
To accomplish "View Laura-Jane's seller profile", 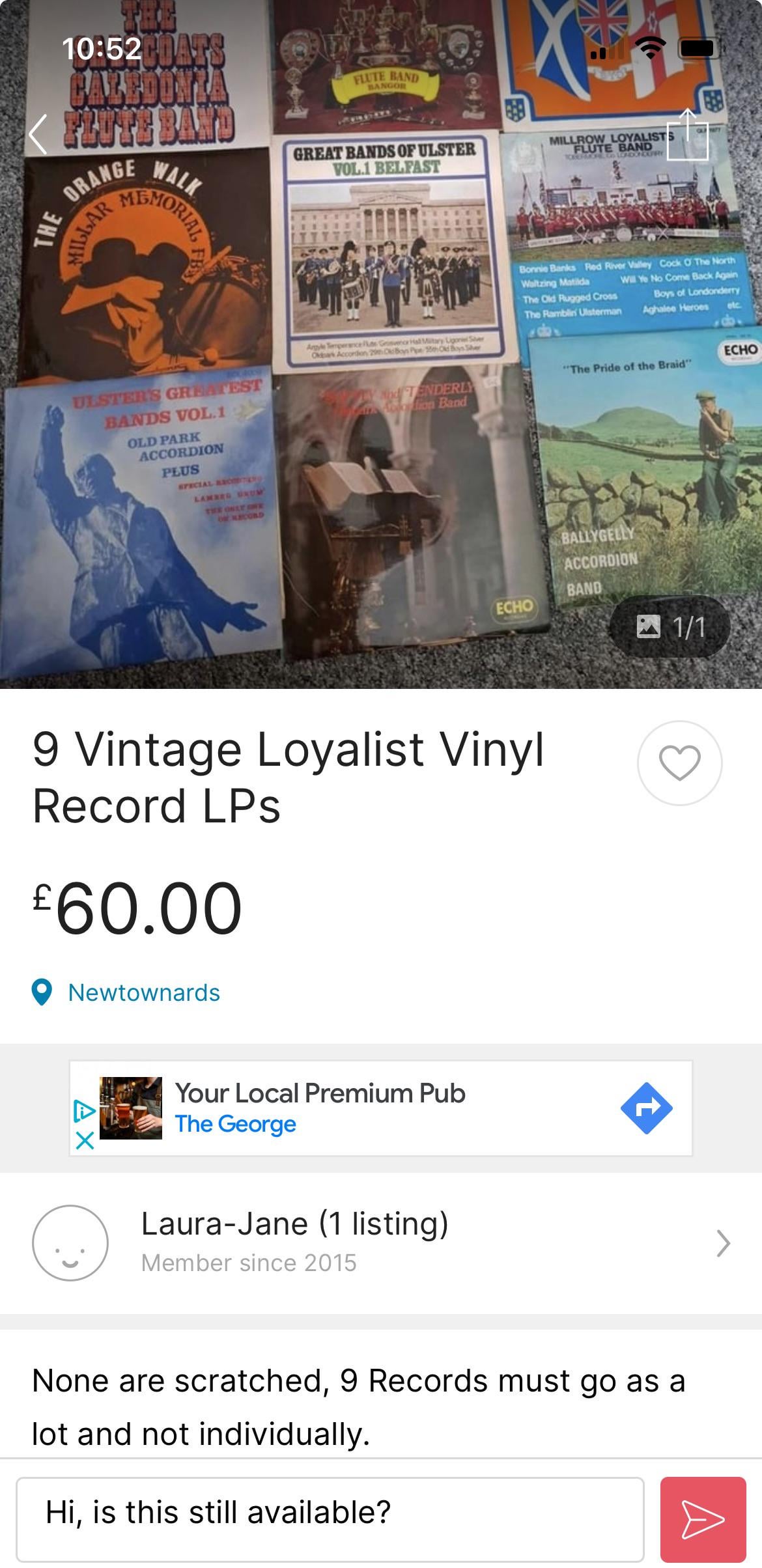I will 381,1243.
